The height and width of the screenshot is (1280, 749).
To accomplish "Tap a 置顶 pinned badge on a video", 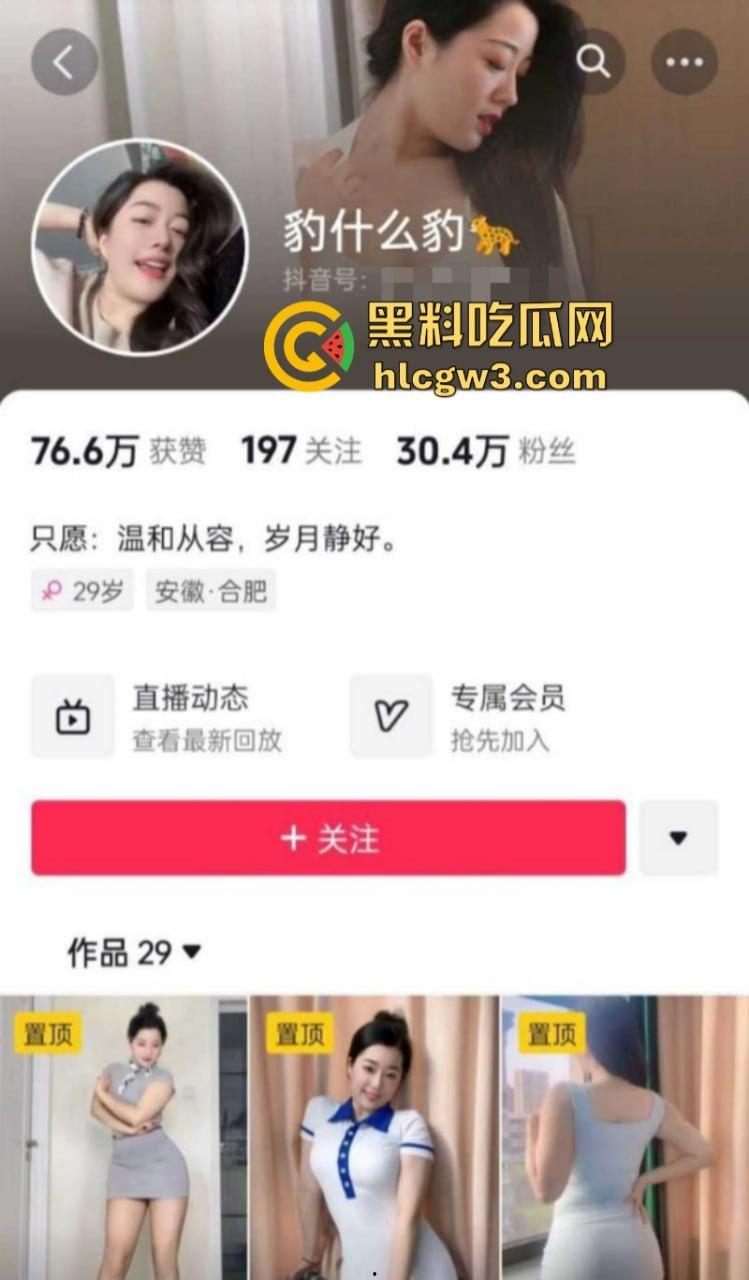I will click(47, 1035).
